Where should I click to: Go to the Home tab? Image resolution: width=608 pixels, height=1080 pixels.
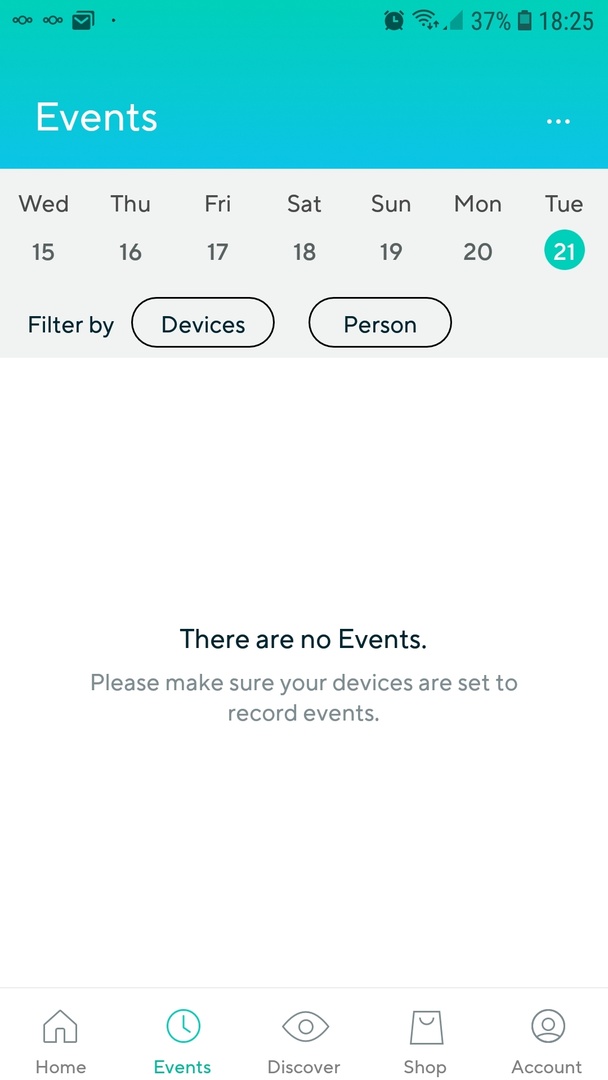point(61,1040)
